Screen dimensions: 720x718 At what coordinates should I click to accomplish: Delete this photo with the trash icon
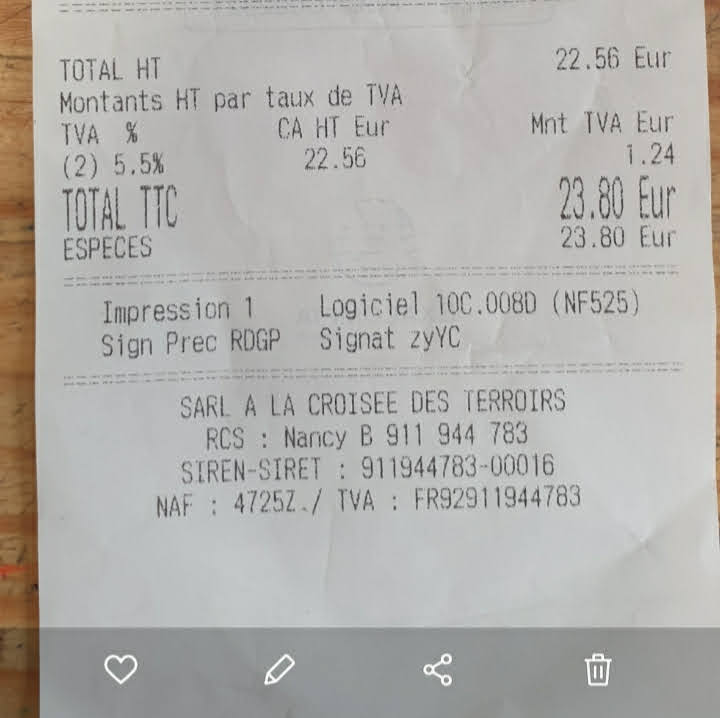click(597, 669)
